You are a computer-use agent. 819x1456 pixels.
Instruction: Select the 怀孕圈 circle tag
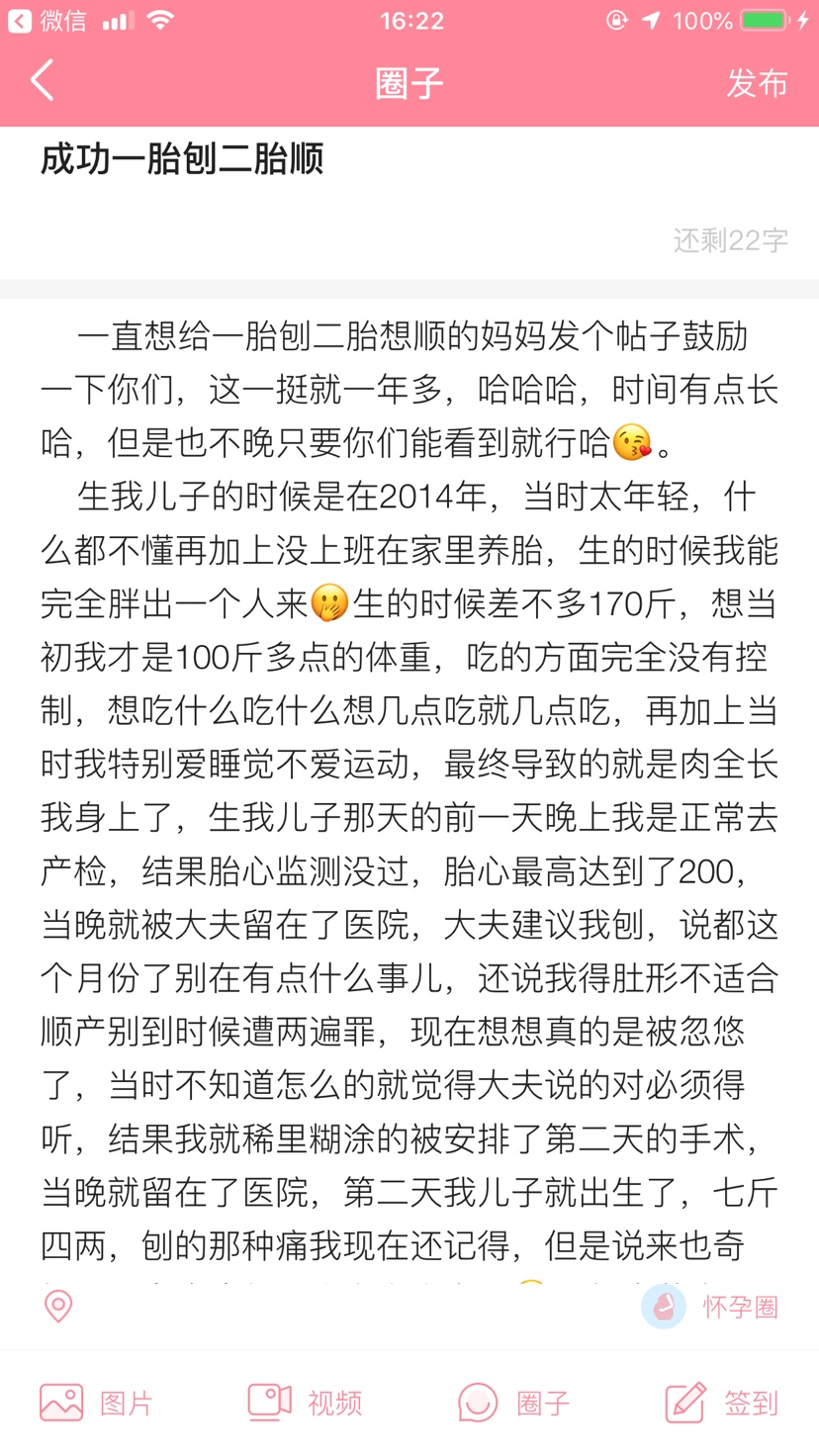click(710, 1307)
